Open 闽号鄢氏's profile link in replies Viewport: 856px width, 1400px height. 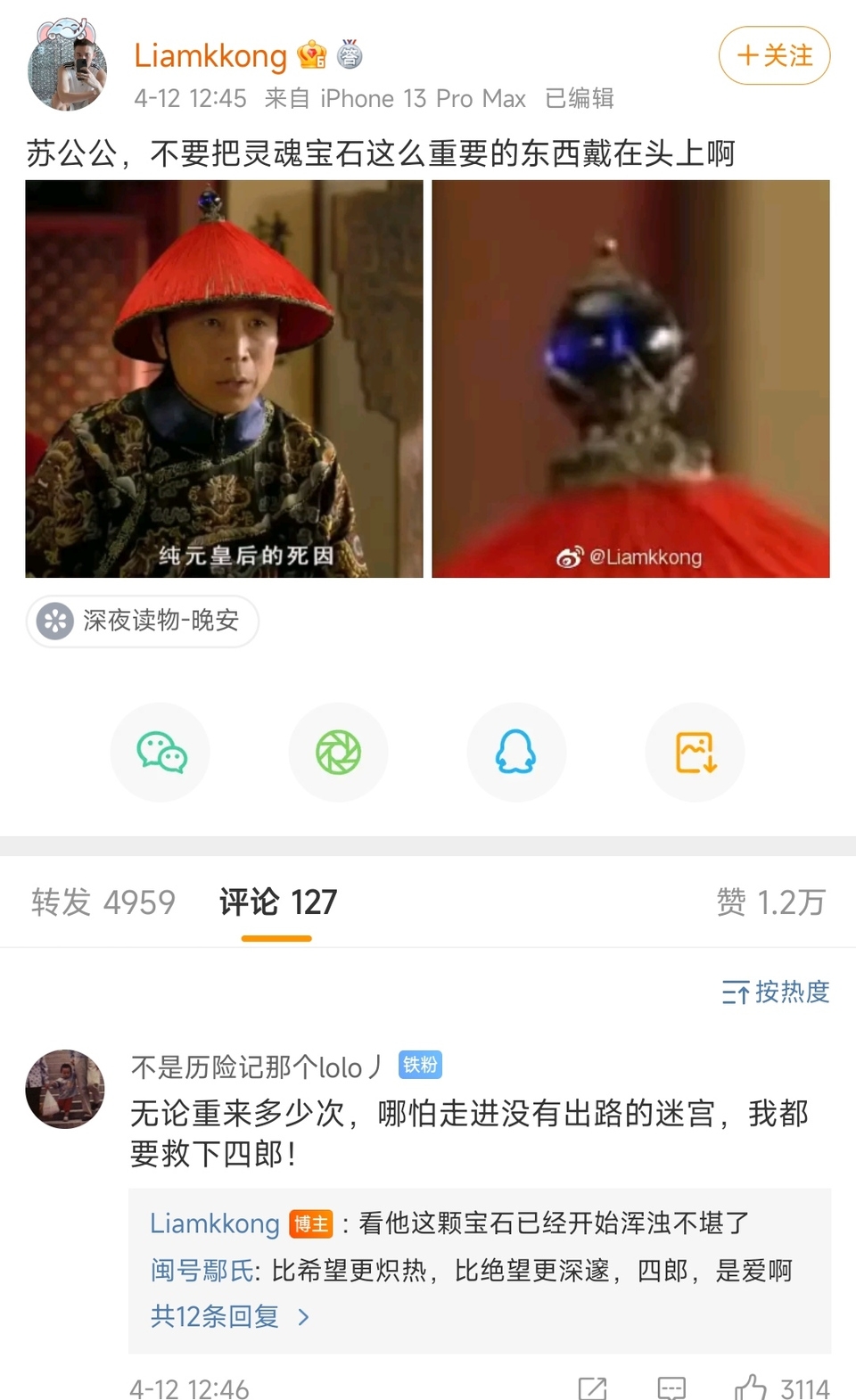(x=202, y=1270)
